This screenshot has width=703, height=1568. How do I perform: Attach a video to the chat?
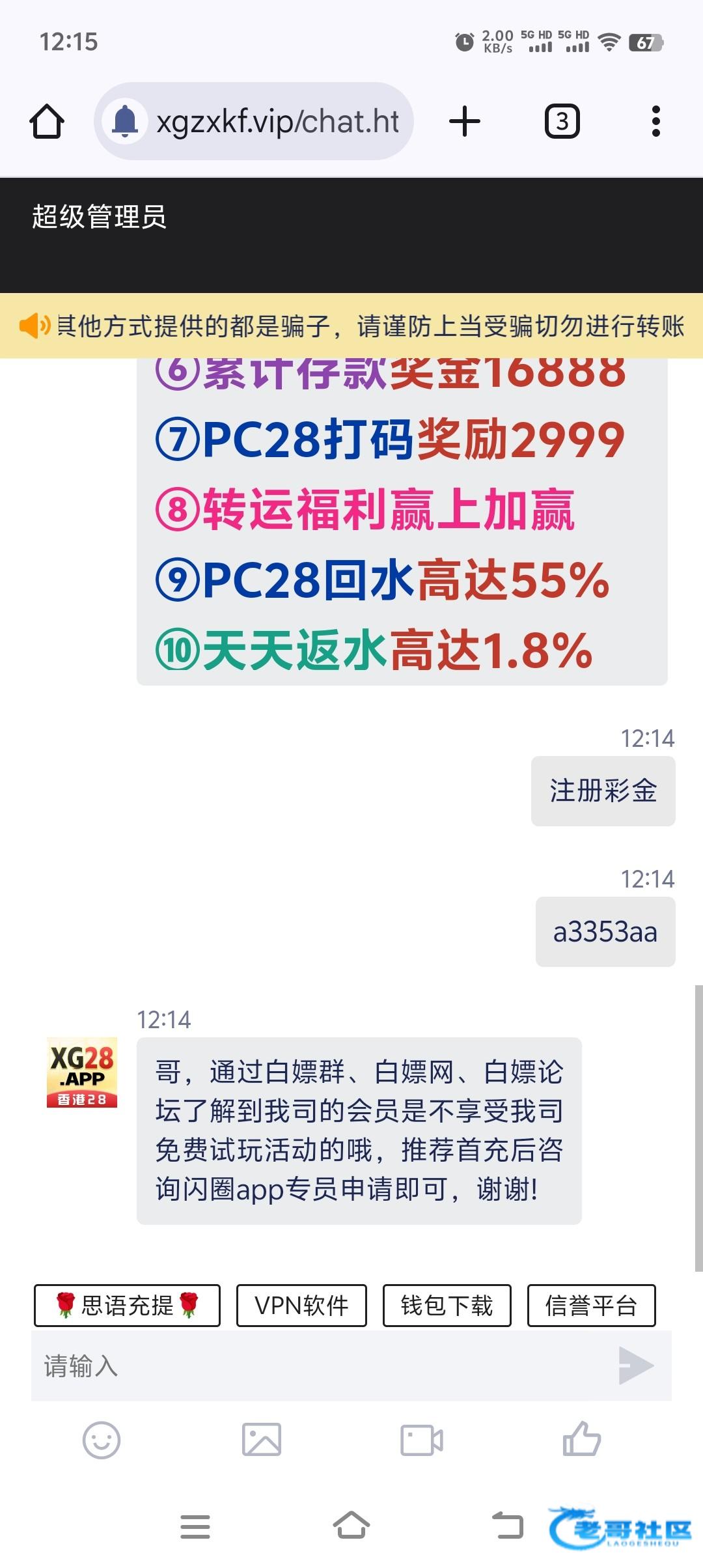coord(422,1440)
